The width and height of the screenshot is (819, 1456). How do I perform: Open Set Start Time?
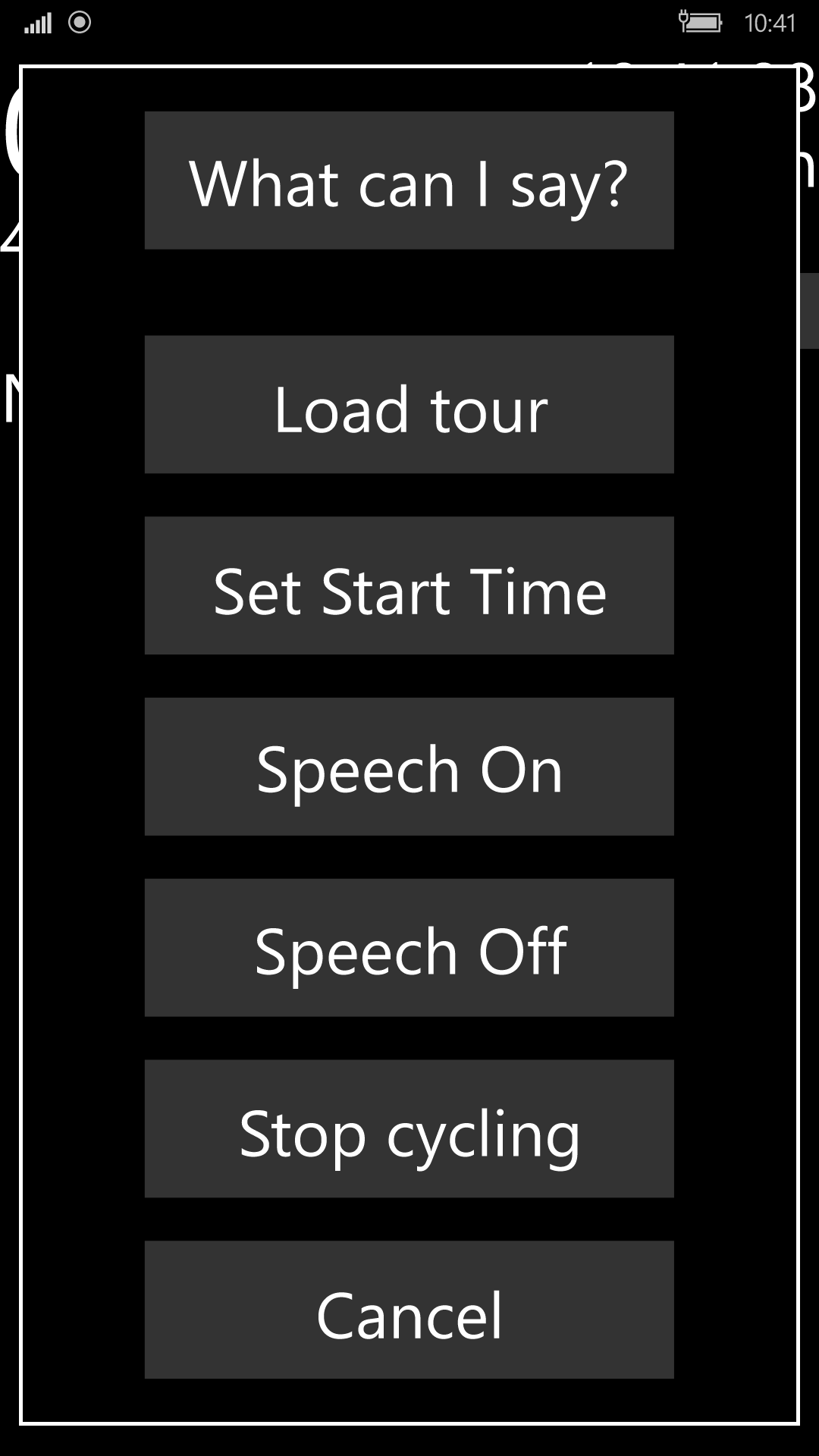409,585
